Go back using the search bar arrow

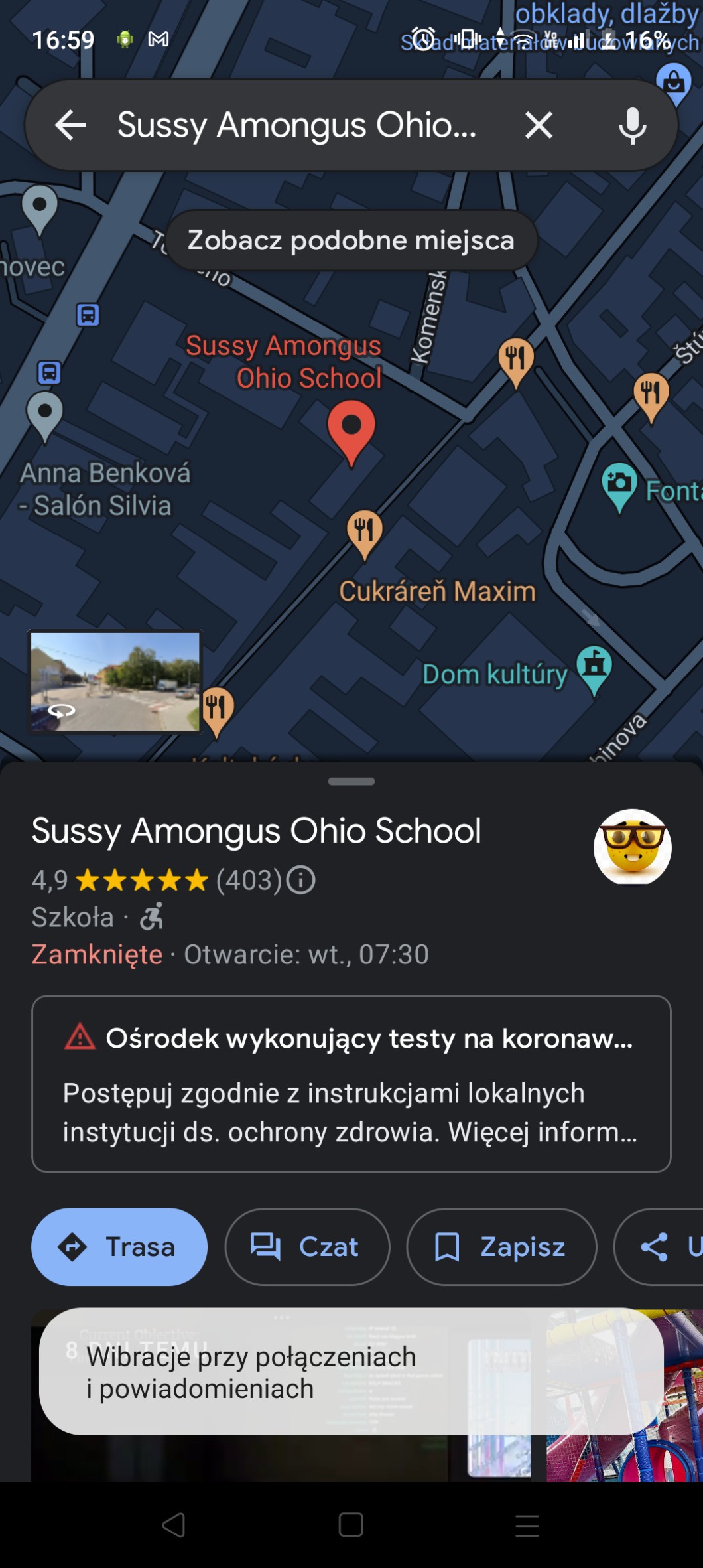[x=70, y=125]
